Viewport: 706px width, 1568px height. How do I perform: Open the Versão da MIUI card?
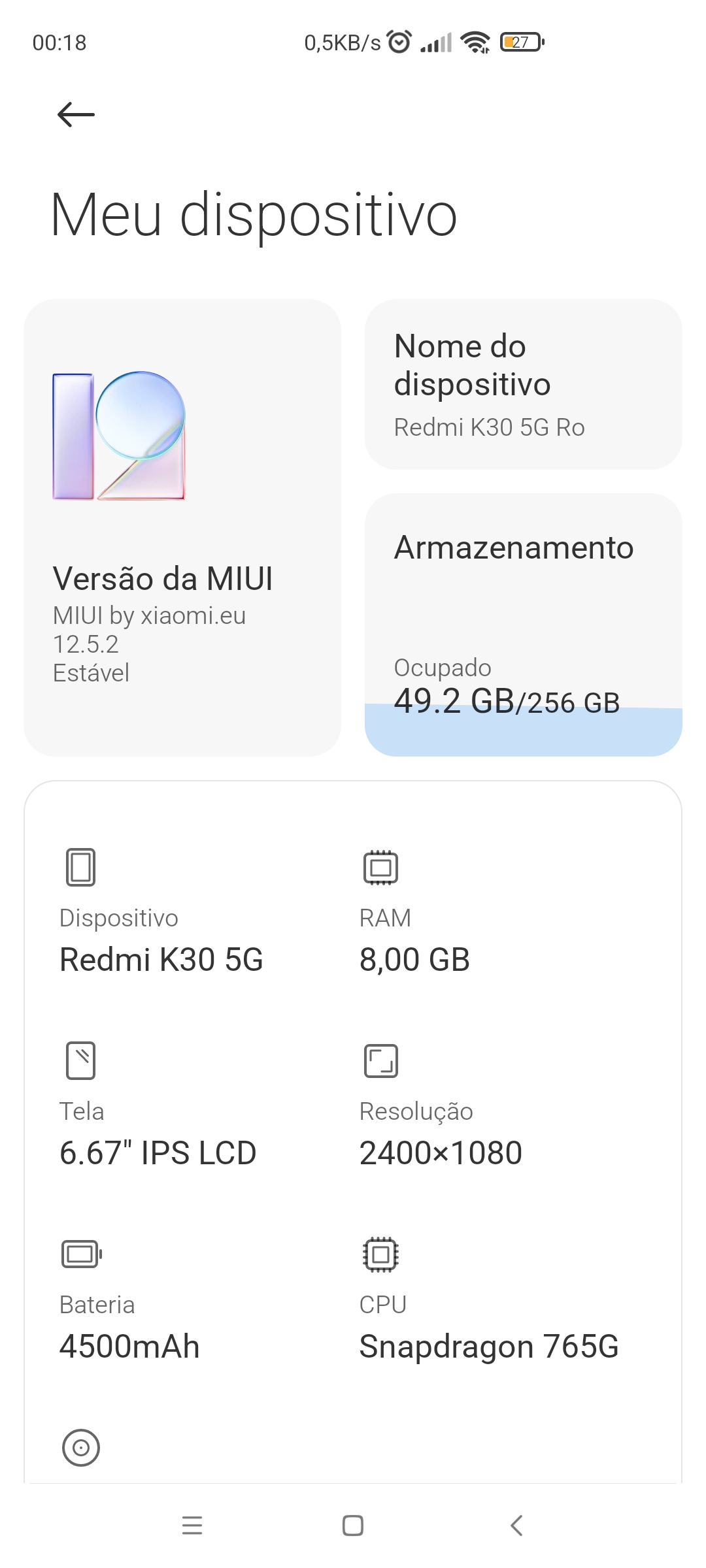pos(182,528)
